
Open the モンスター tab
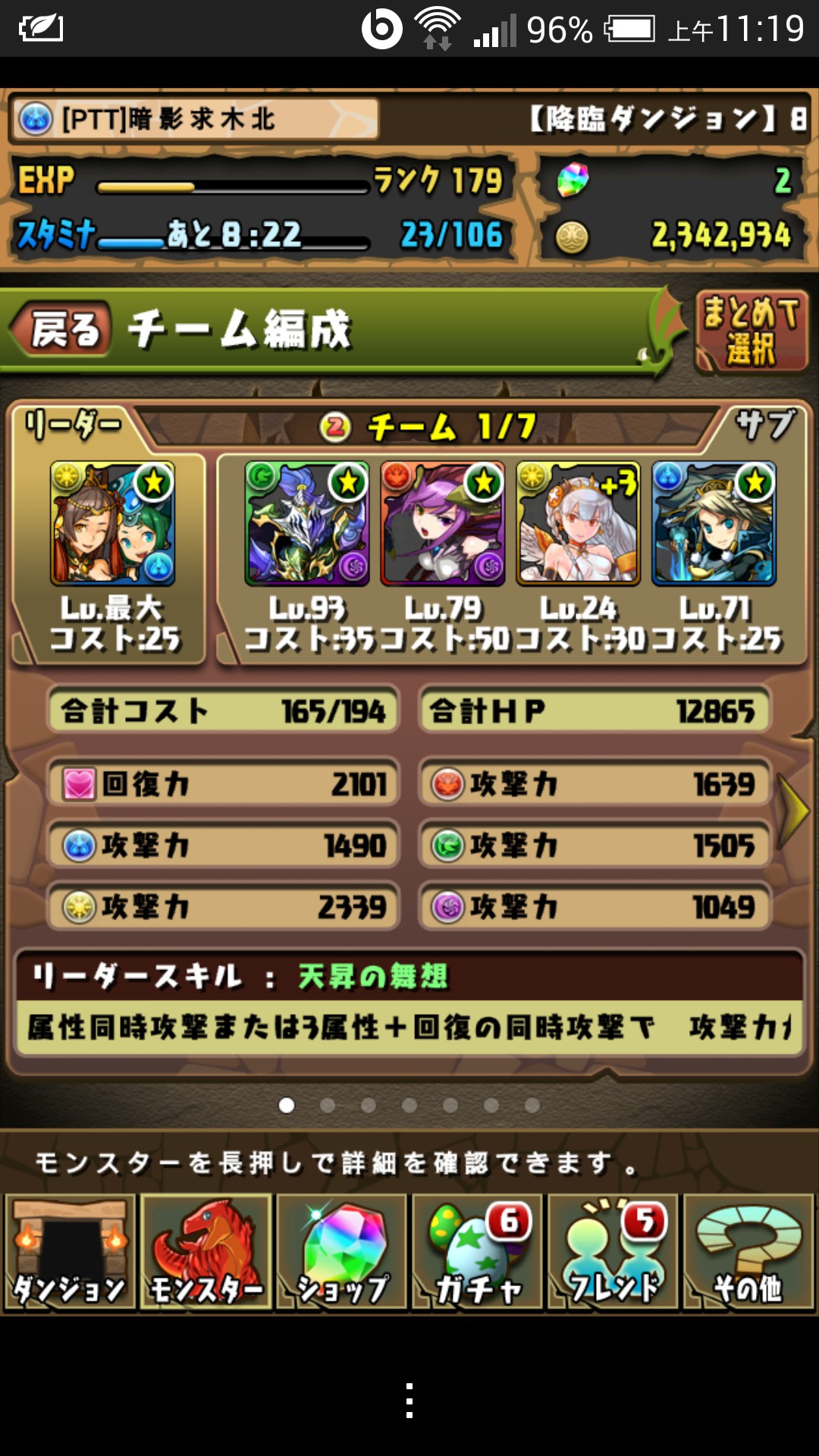(206, 1253)
